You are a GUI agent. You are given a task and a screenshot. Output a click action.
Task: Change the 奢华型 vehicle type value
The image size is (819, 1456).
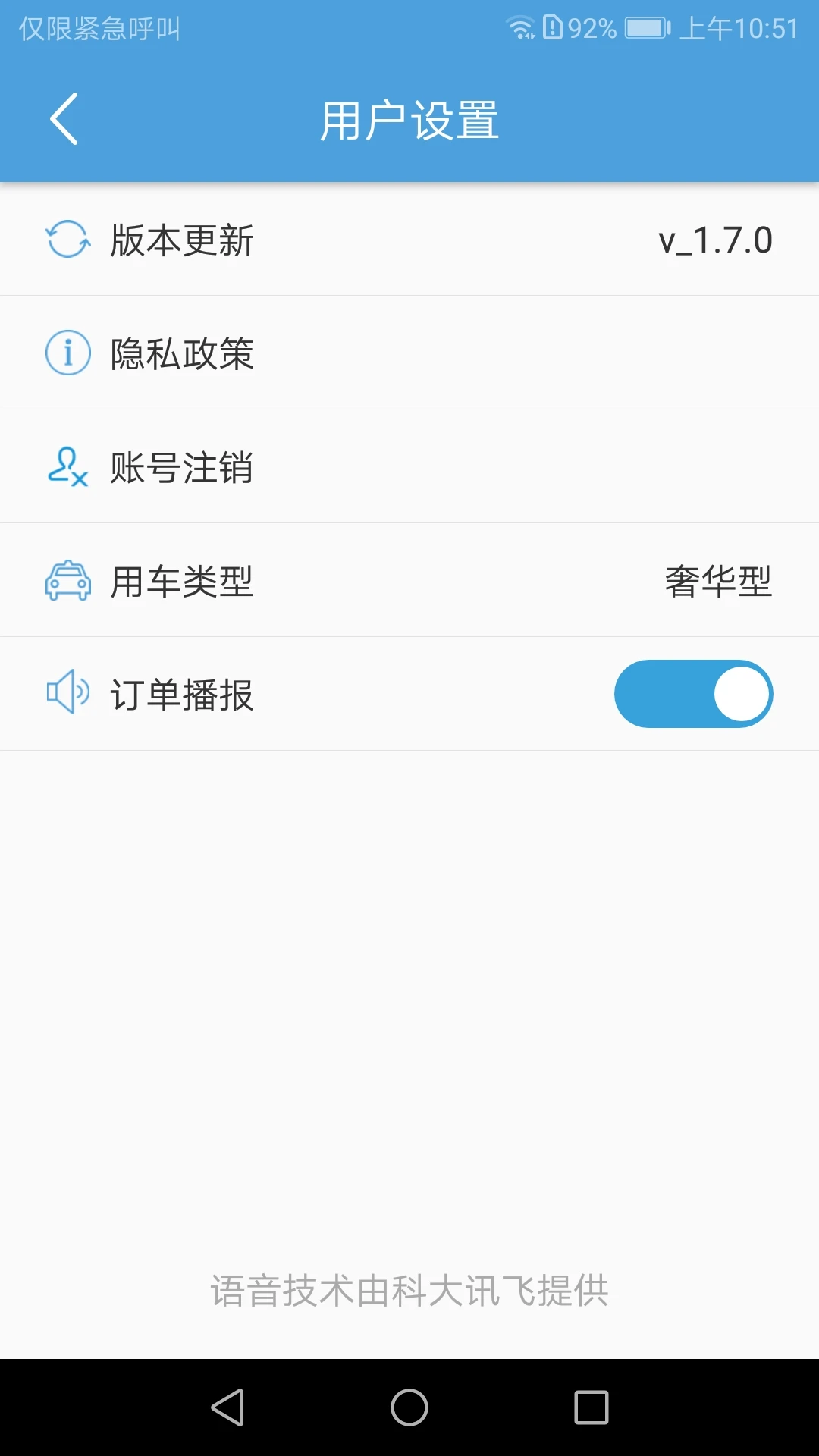pos(716,579)
